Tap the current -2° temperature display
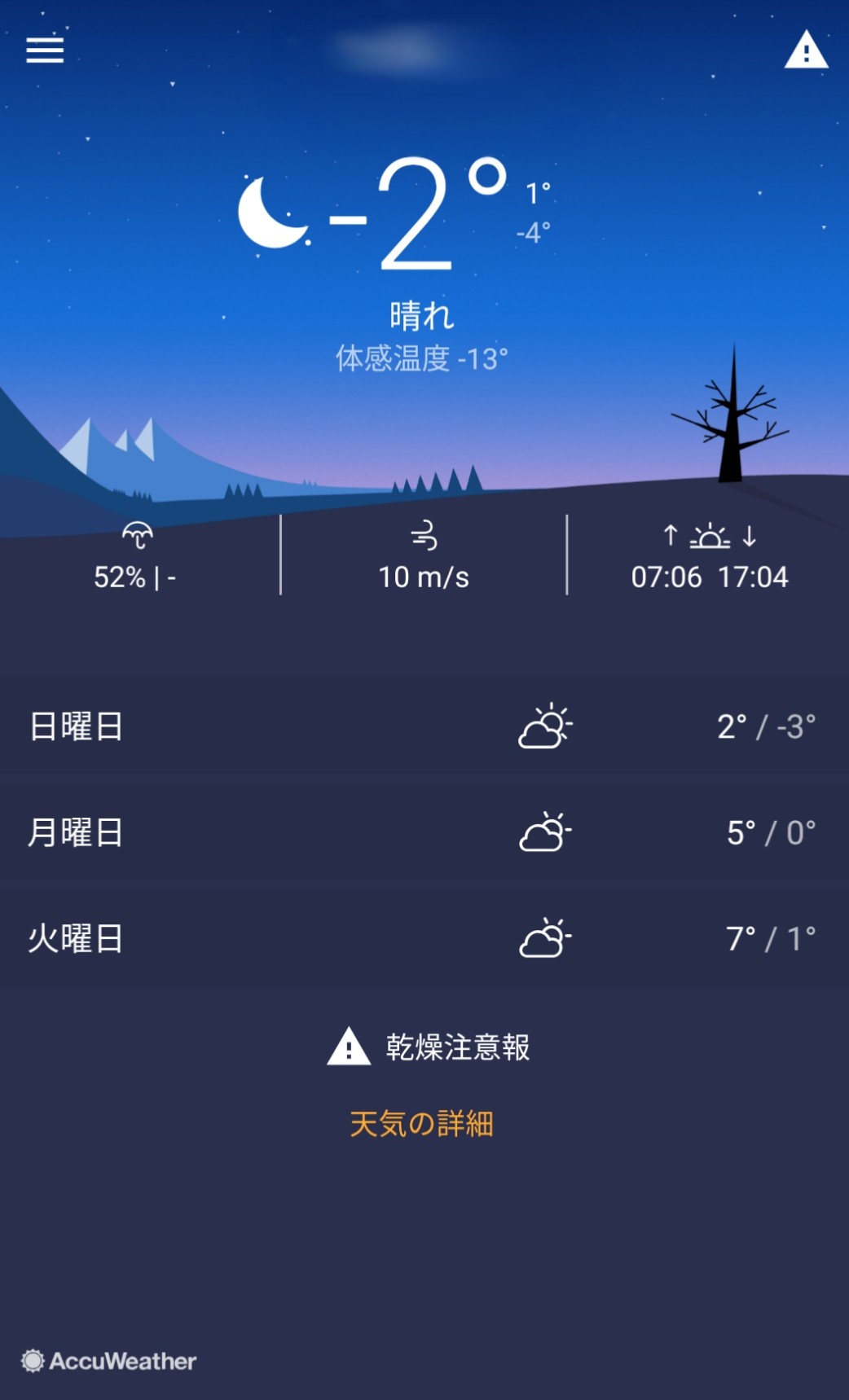This screenshot has width=849, height=1400. tap(417, 213)
